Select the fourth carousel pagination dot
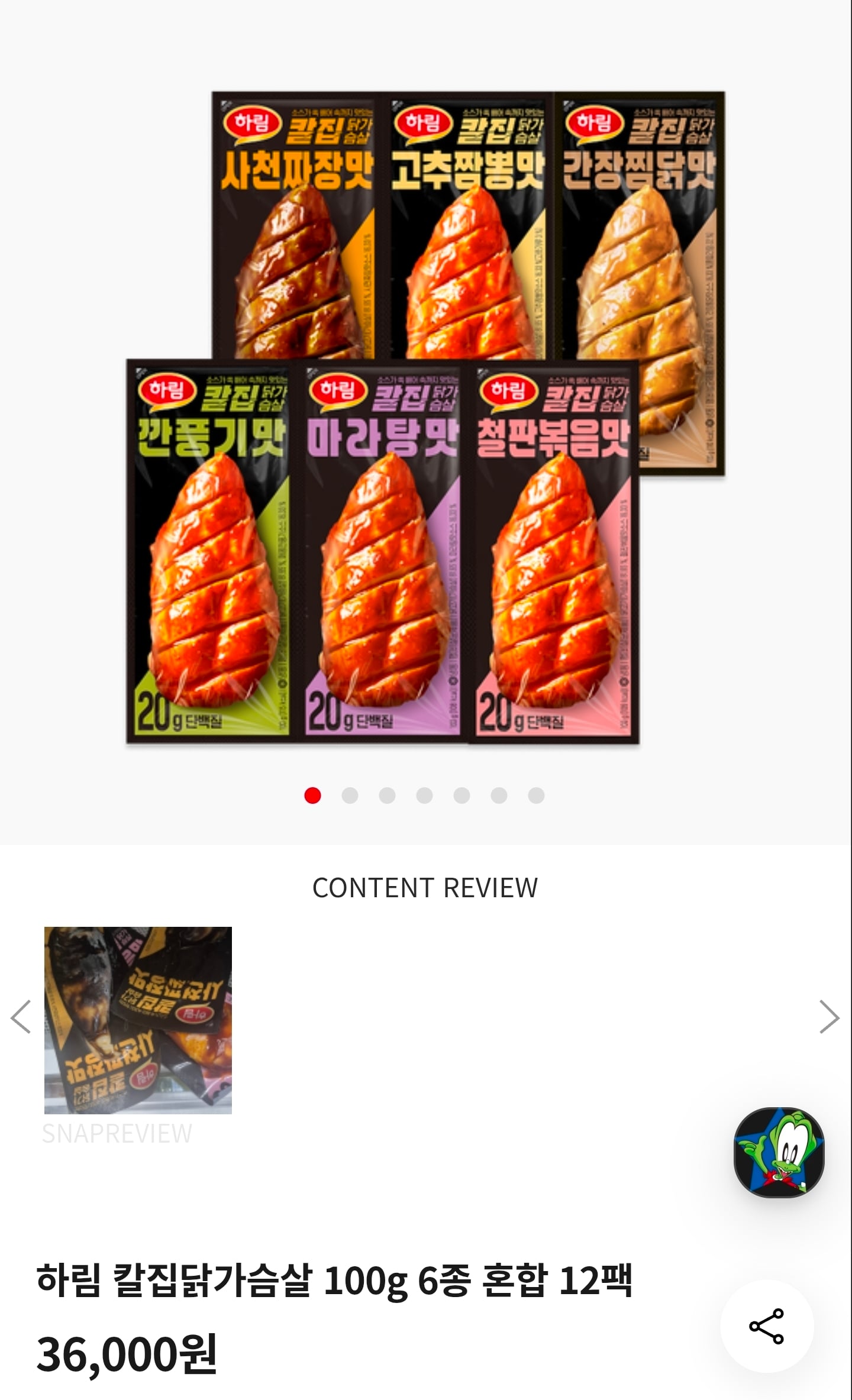This screenshot has width=852, height=1400. pos(424,796)
